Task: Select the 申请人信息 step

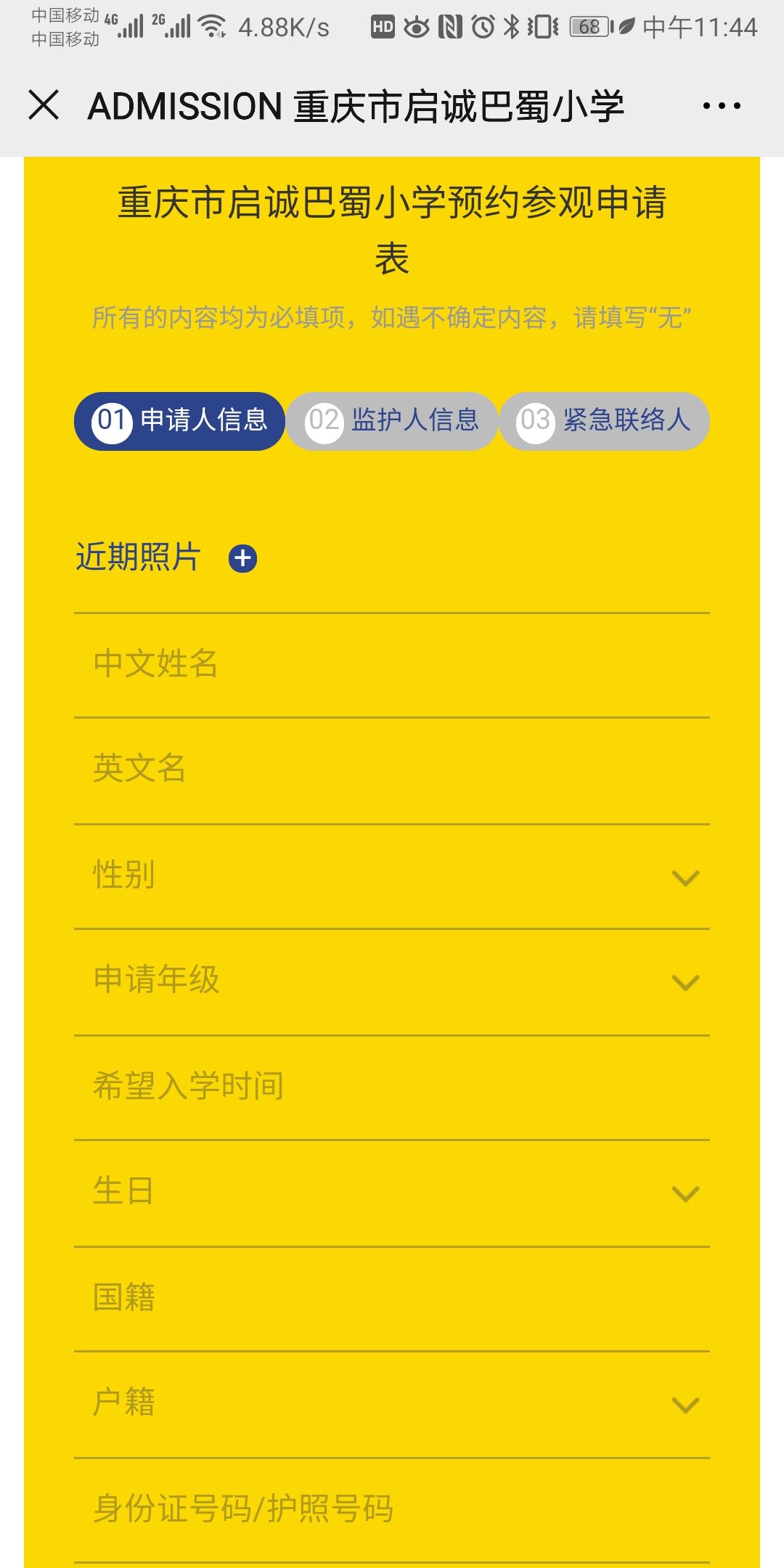Action: click(179, 421)
